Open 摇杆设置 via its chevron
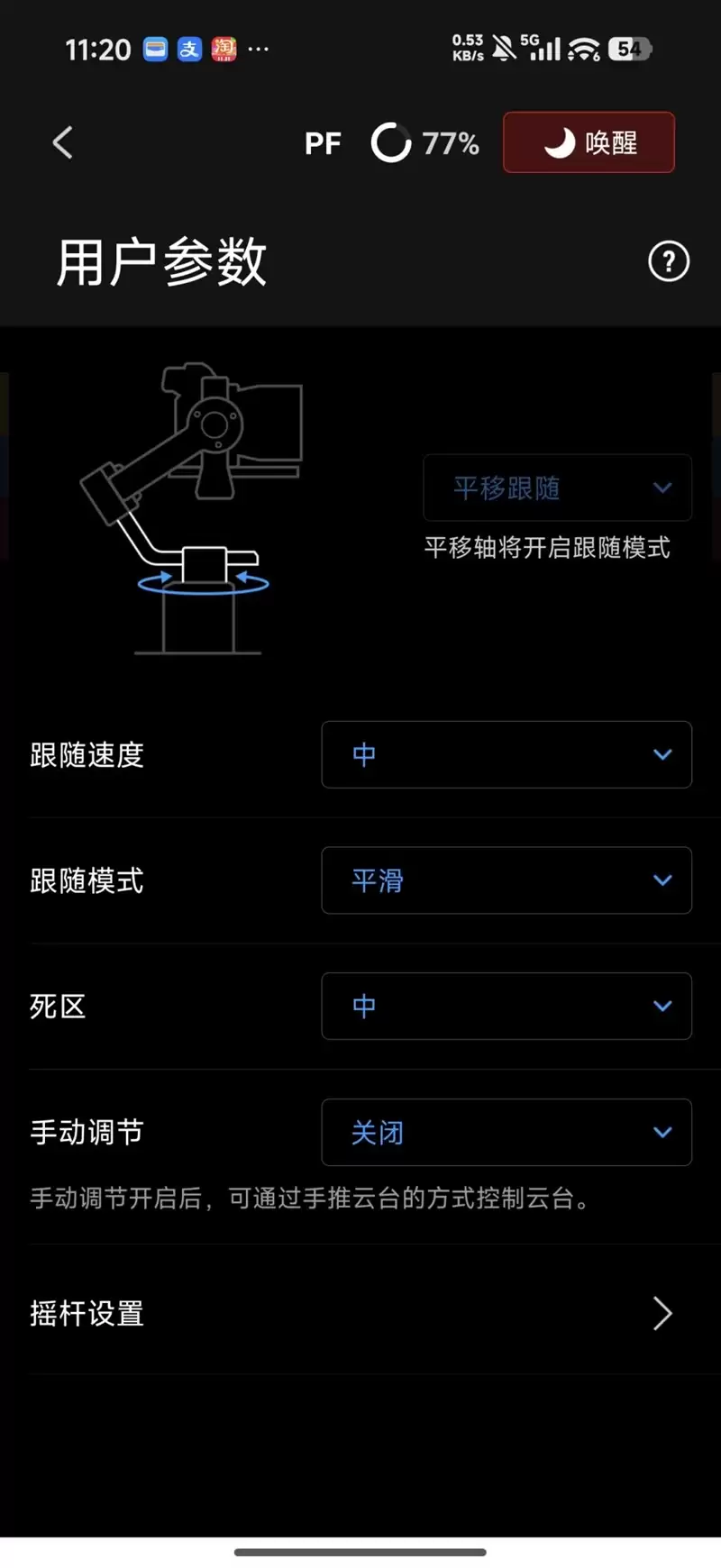Viewport: 721px width, 1568px height. tap(662, 1314)
